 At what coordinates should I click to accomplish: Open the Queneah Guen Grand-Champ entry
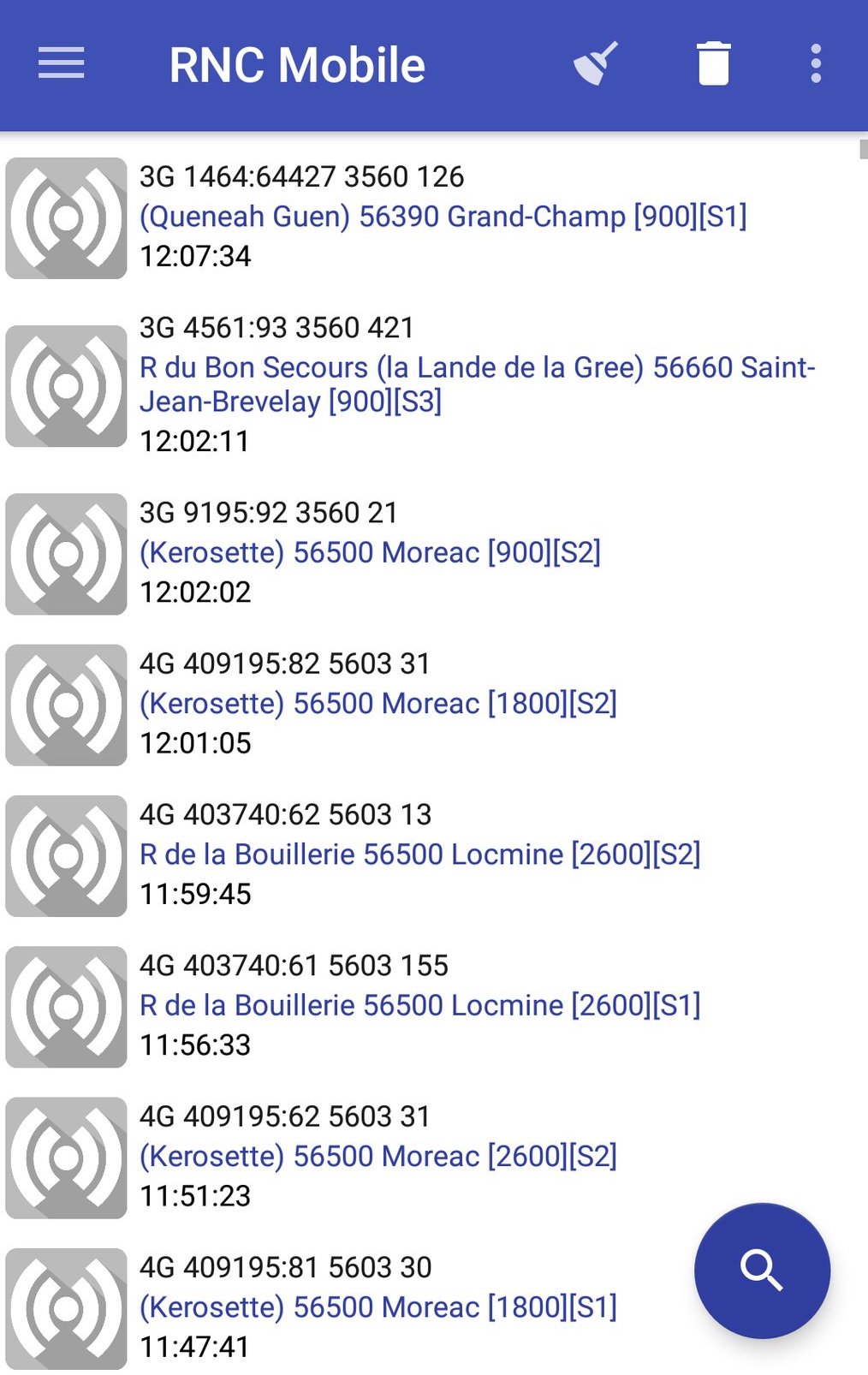click(443, 217)
